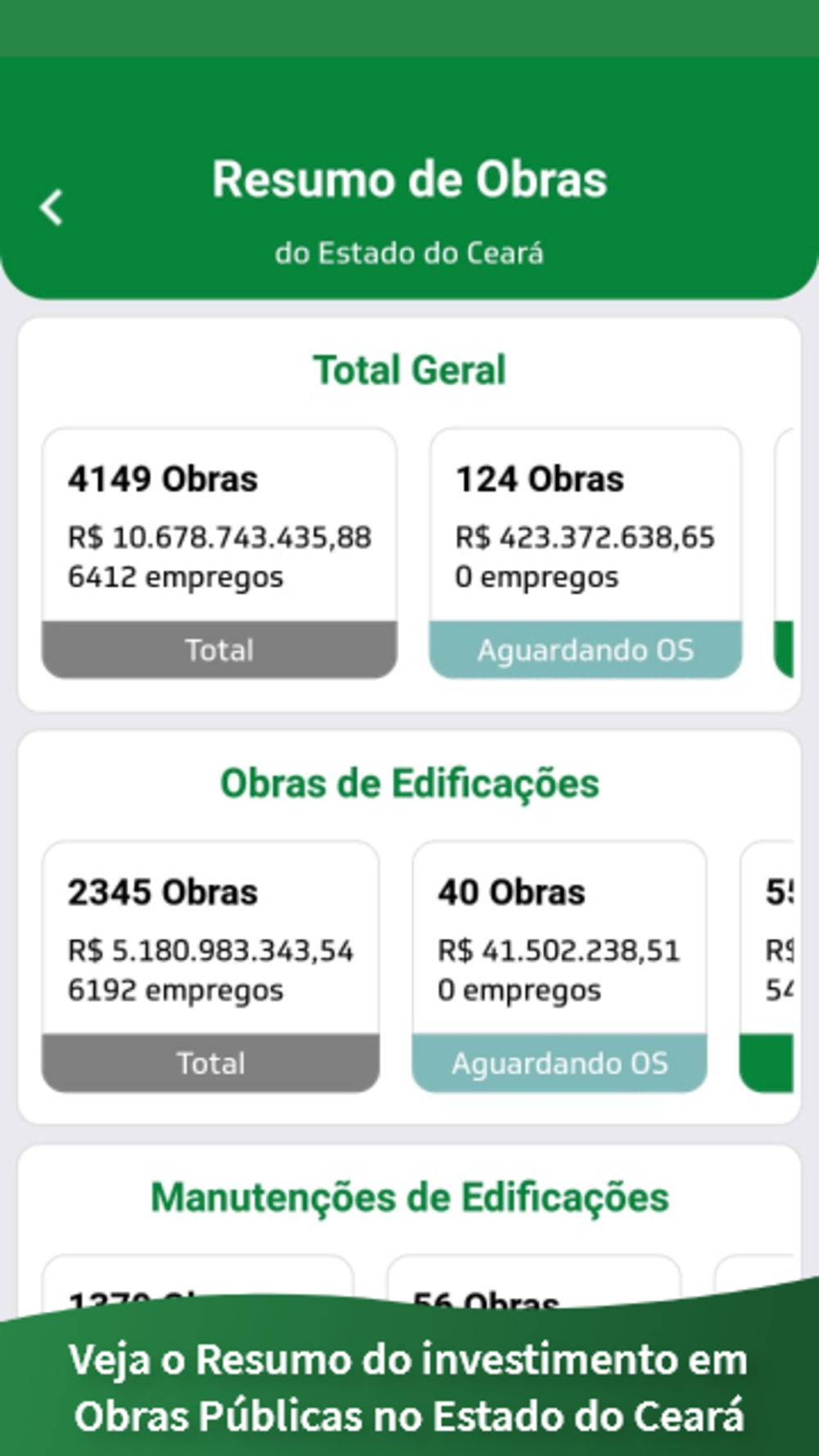Open the 124 Obras Aguardando OS card

586,553
